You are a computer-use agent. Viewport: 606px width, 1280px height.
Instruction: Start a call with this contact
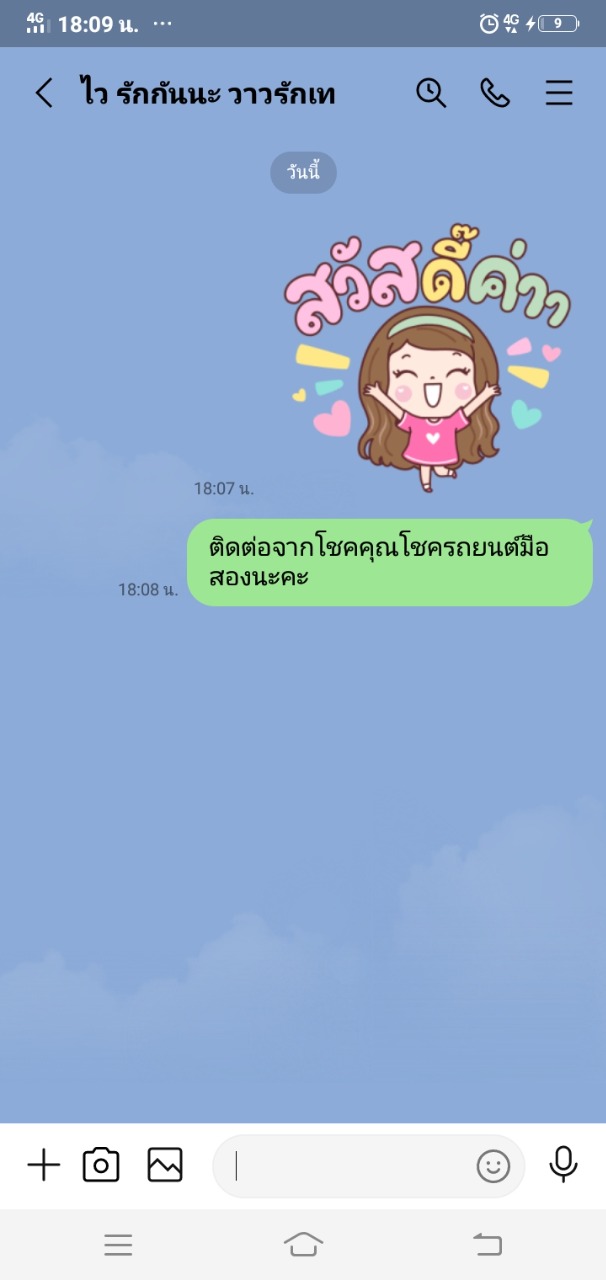tap(495, 93)
